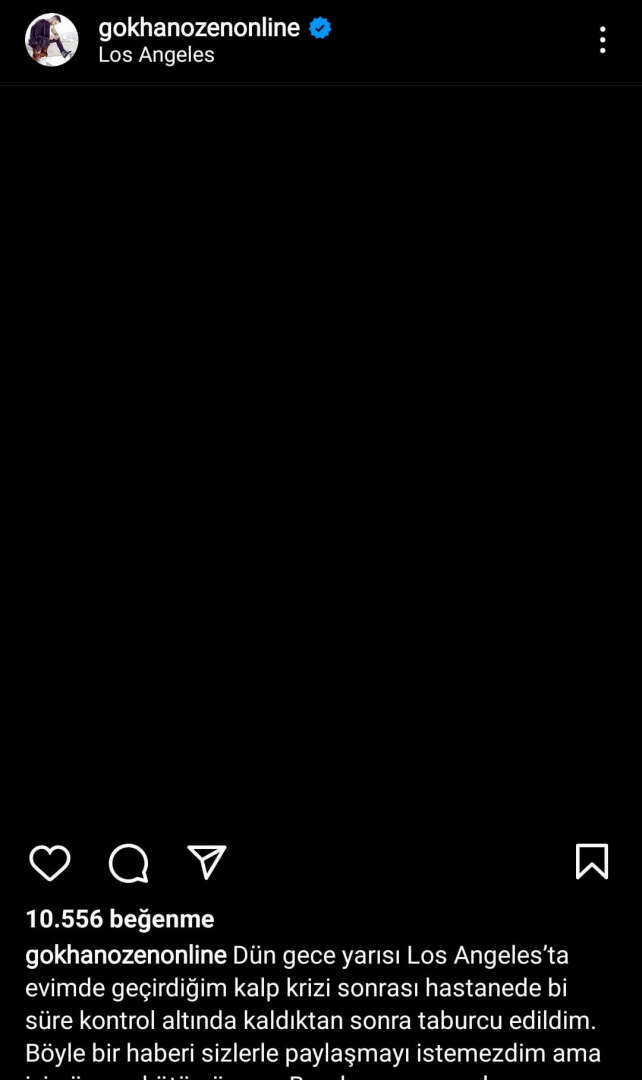View the 10.556 beğenme likes list

pos(119,918)
